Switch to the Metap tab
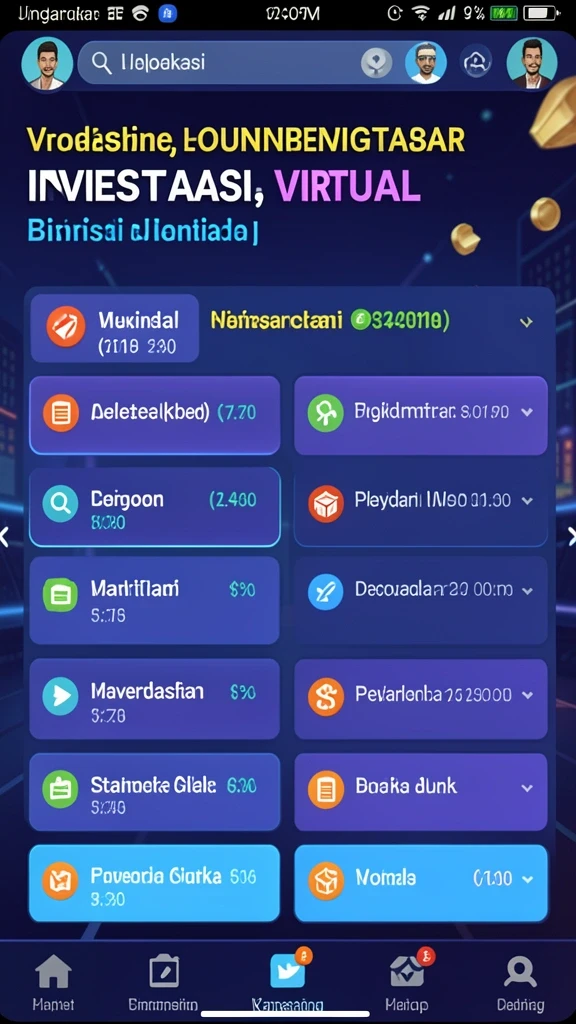576x1024 pixels. pyautogui.click(x=407, y=982)
